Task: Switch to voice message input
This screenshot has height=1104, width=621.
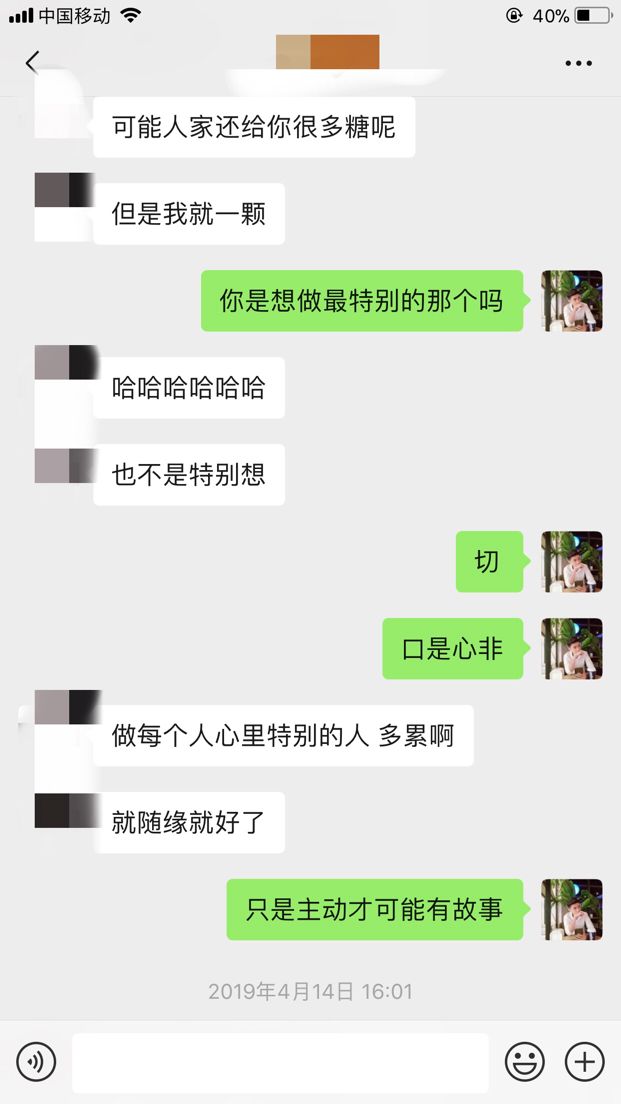Action: point(36,1062)
